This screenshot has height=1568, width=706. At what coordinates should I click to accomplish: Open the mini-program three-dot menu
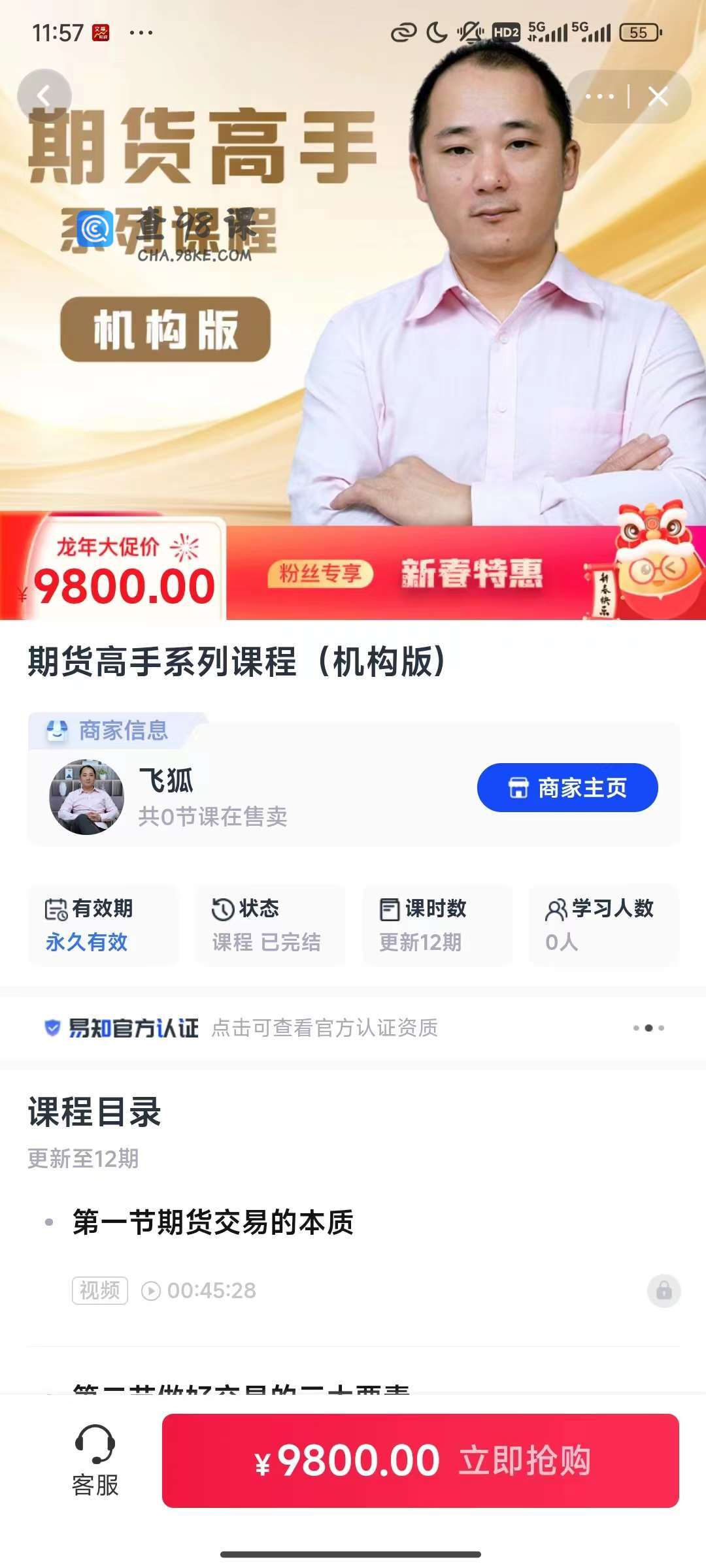599,97
